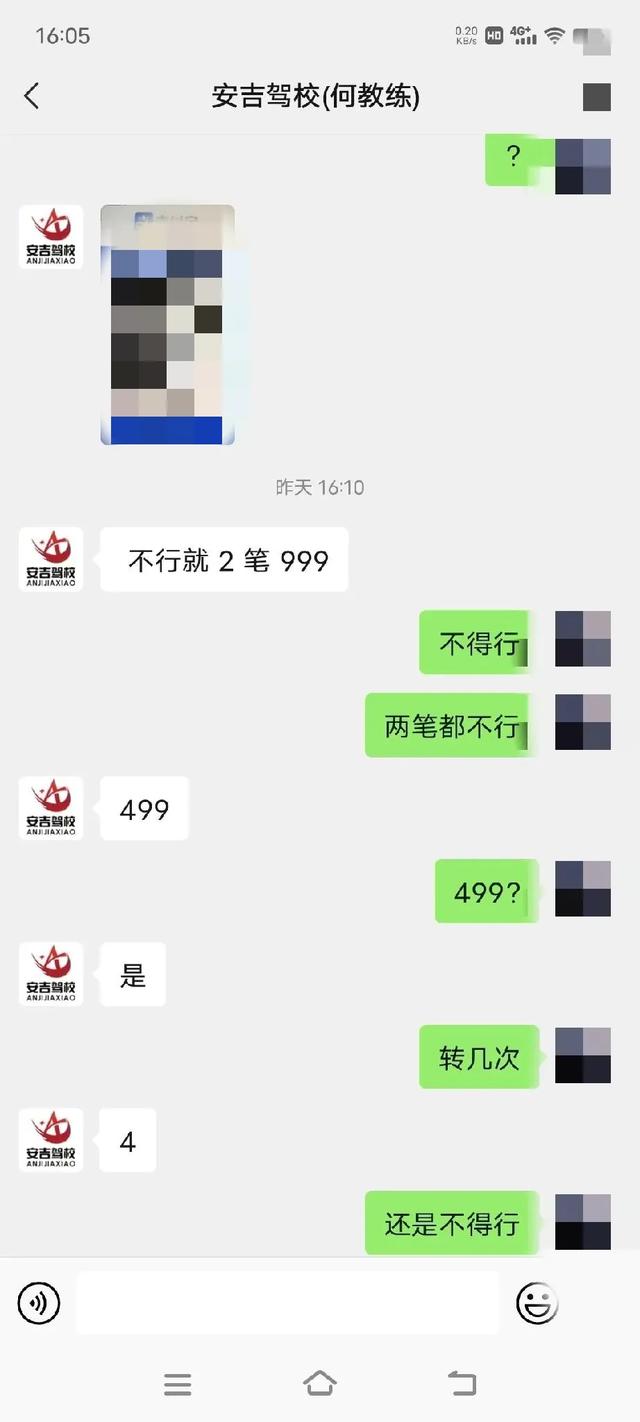Open the emoji sticker panel
This screenshot has width=640, height=1422.
[x=537, y=1303]
